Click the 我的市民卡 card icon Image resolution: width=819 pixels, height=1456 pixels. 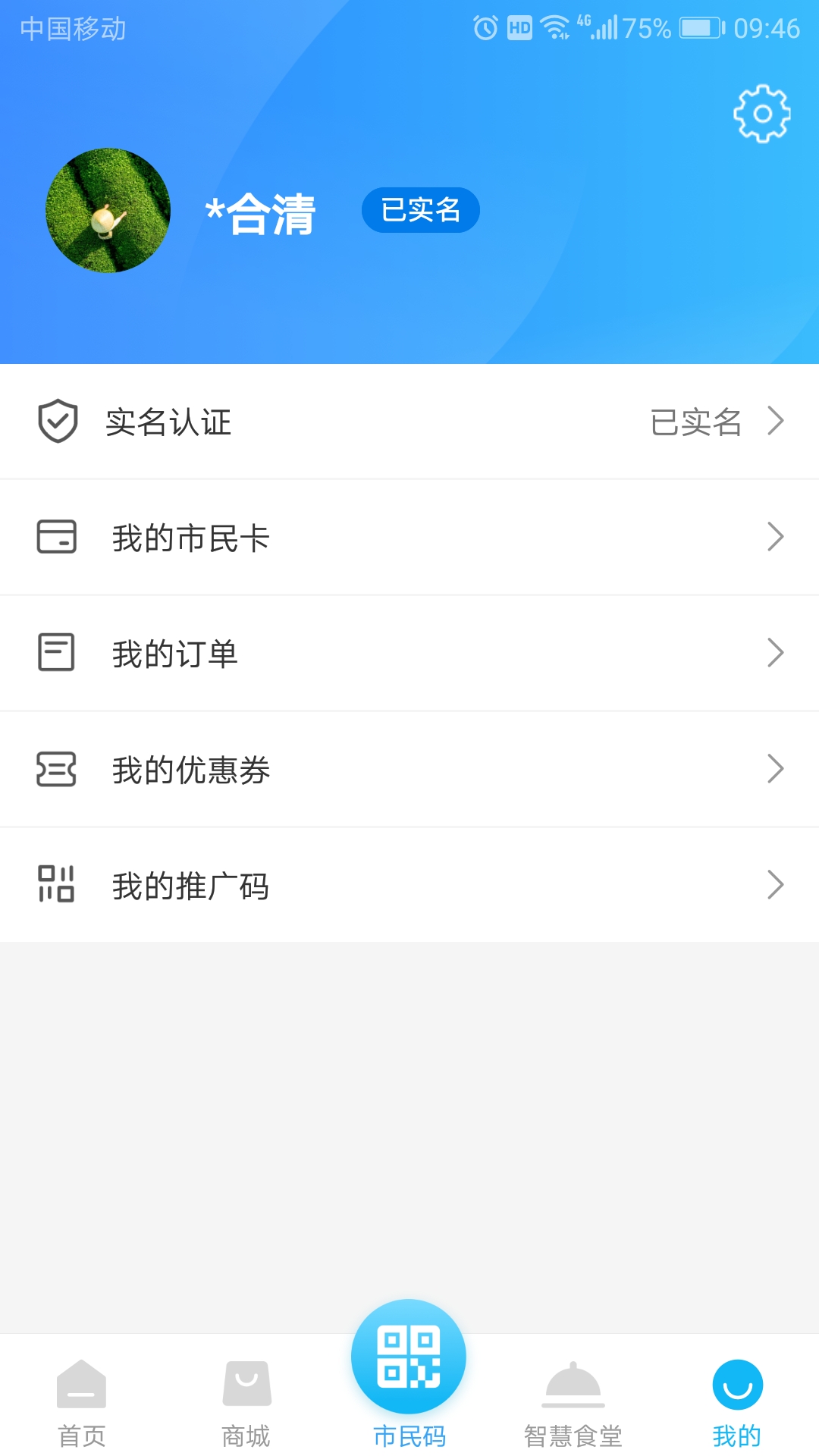click(x=56, y=537)
